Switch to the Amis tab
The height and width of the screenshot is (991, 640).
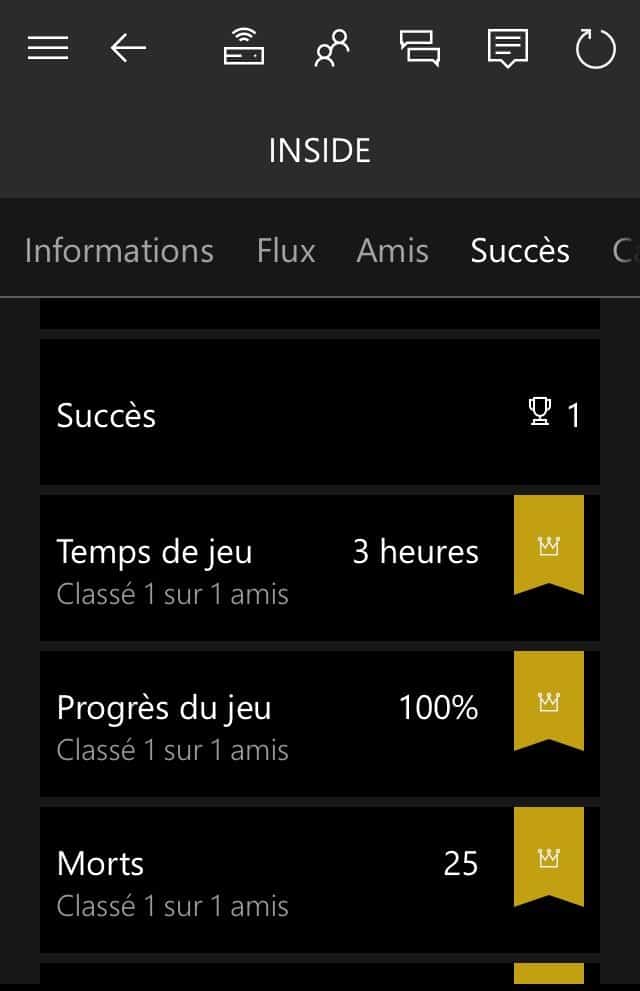click(392, 250)
